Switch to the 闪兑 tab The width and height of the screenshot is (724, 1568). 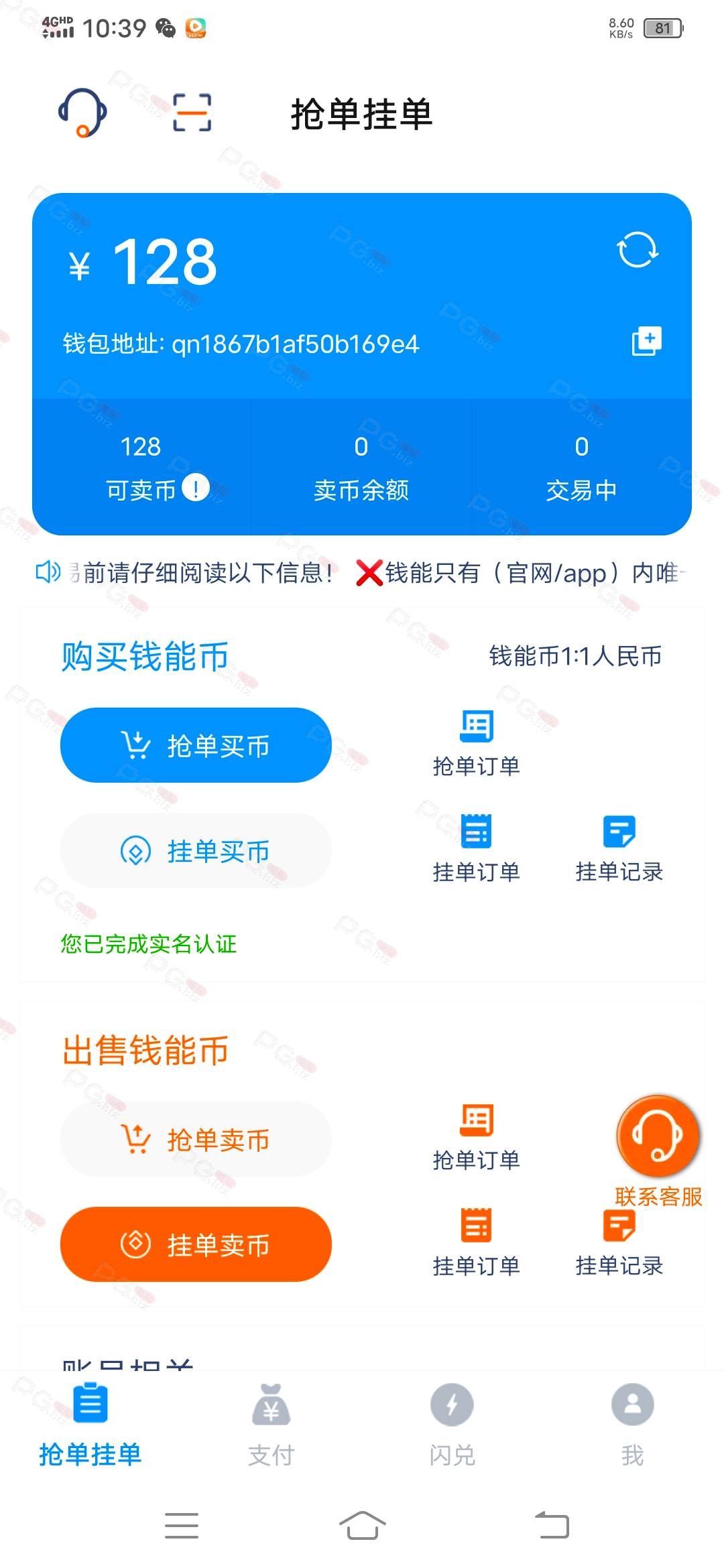(x=452, y=1425)
